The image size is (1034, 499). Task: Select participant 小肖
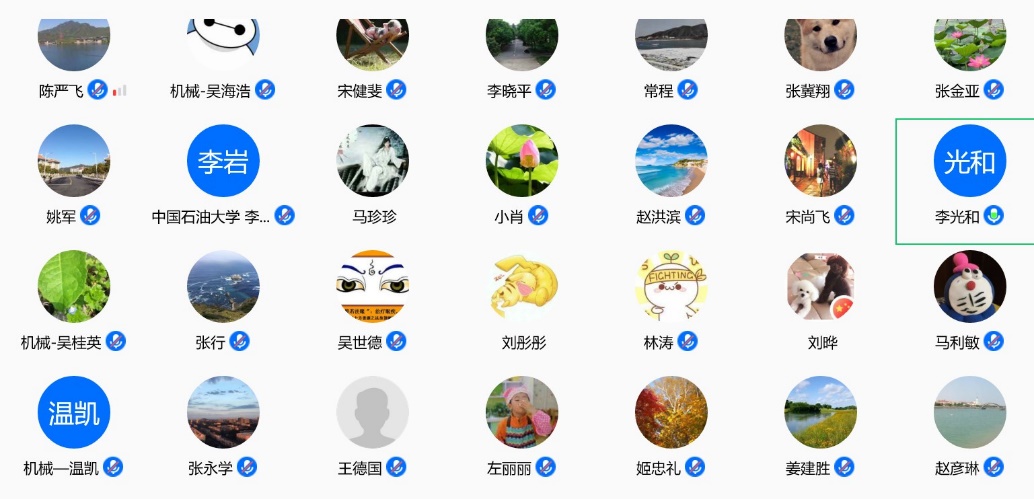(522, 162)
